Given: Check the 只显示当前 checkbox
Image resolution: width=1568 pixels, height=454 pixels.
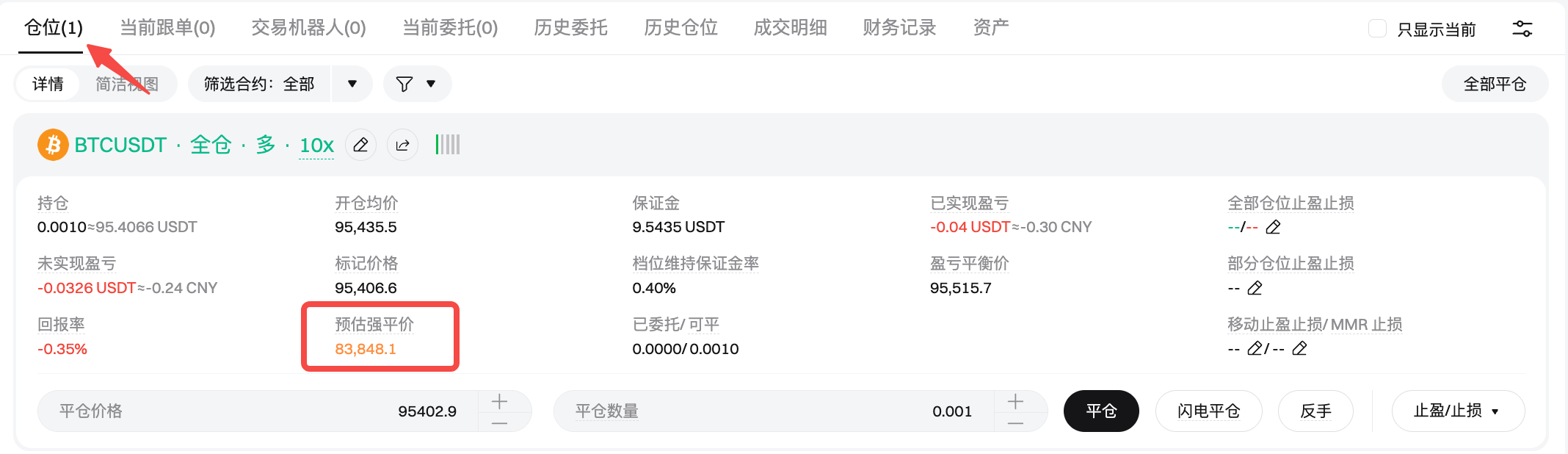Looking at the screenshot, I should click(x=1377, y=29).
